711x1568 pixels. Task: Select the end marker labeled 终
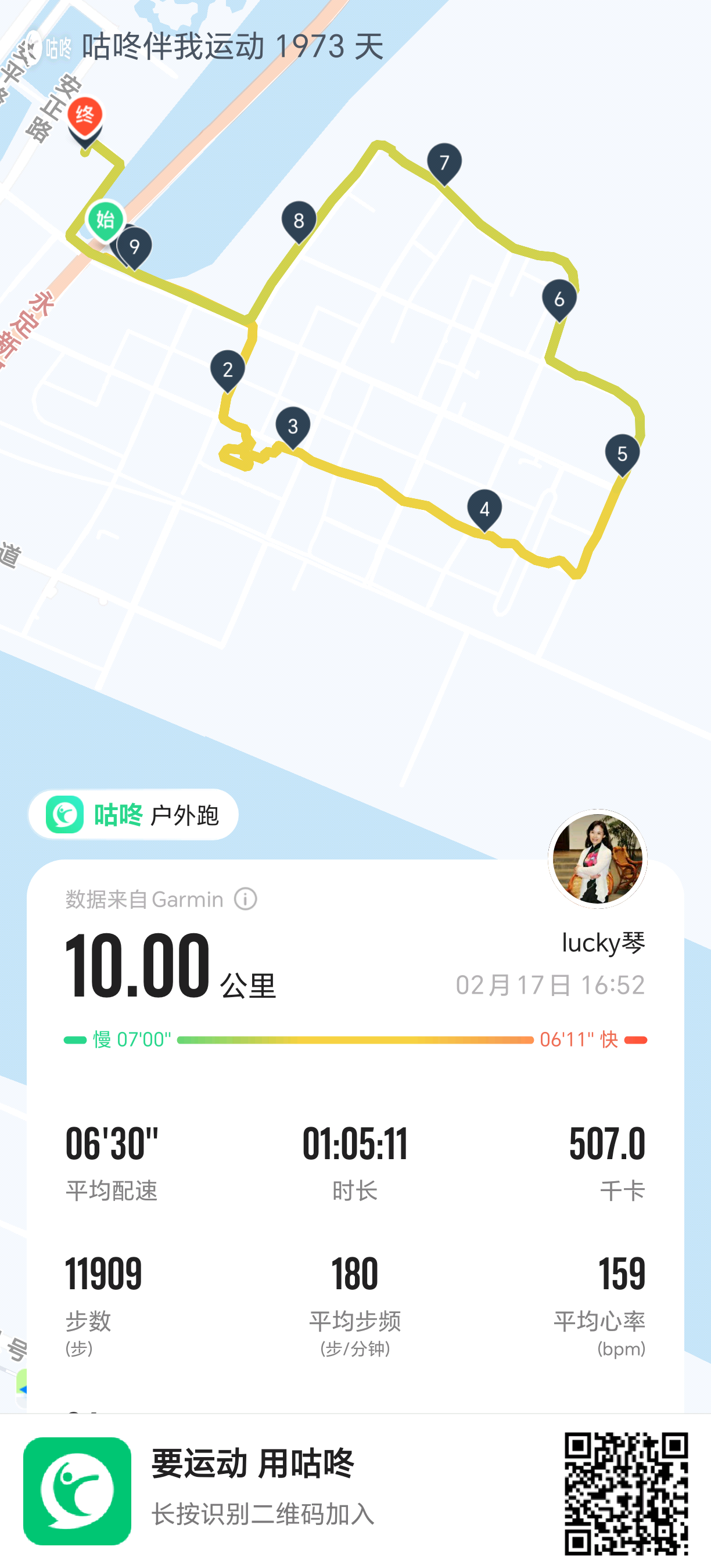[x=84, y=114]
